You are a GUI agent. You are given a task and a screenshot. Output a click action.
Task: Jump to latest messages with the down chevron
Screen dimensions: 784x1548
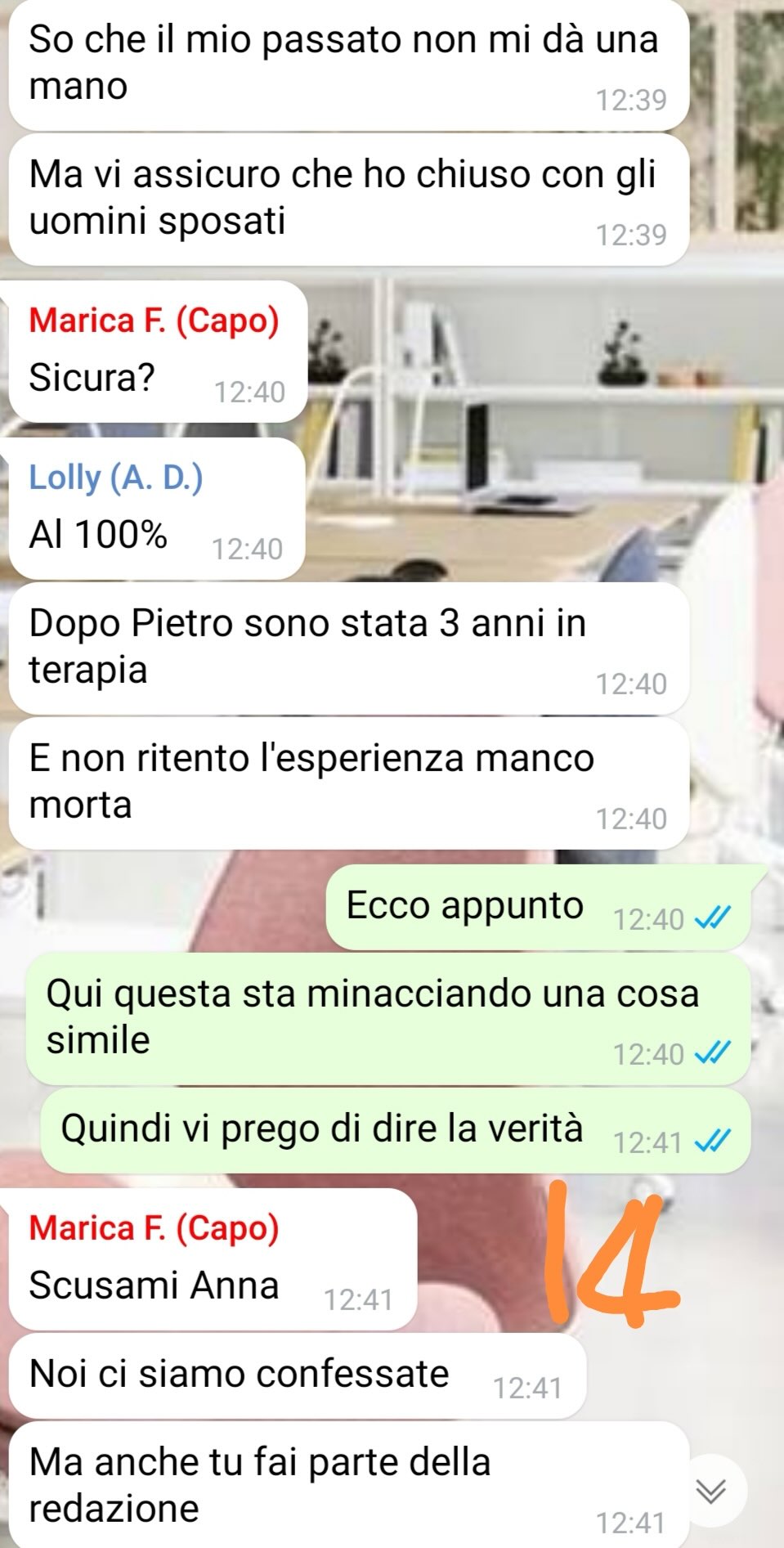click(710, 1491)
